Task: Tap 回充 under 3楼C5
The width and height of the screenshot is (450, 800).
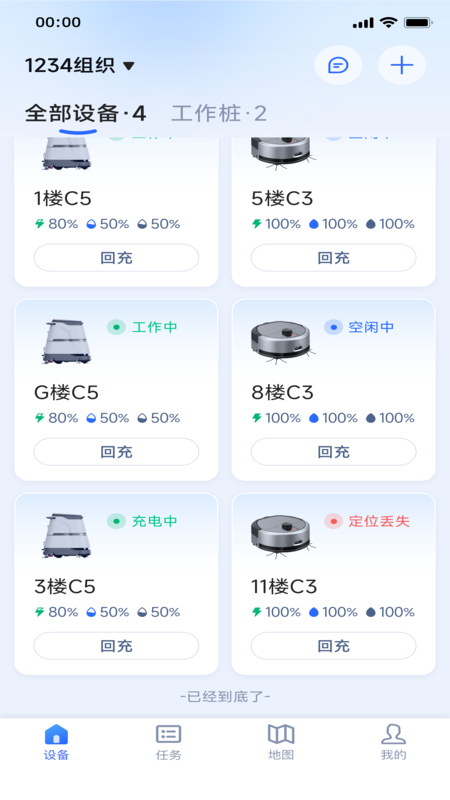Action: pyautogui.click(x=116, y=646)
